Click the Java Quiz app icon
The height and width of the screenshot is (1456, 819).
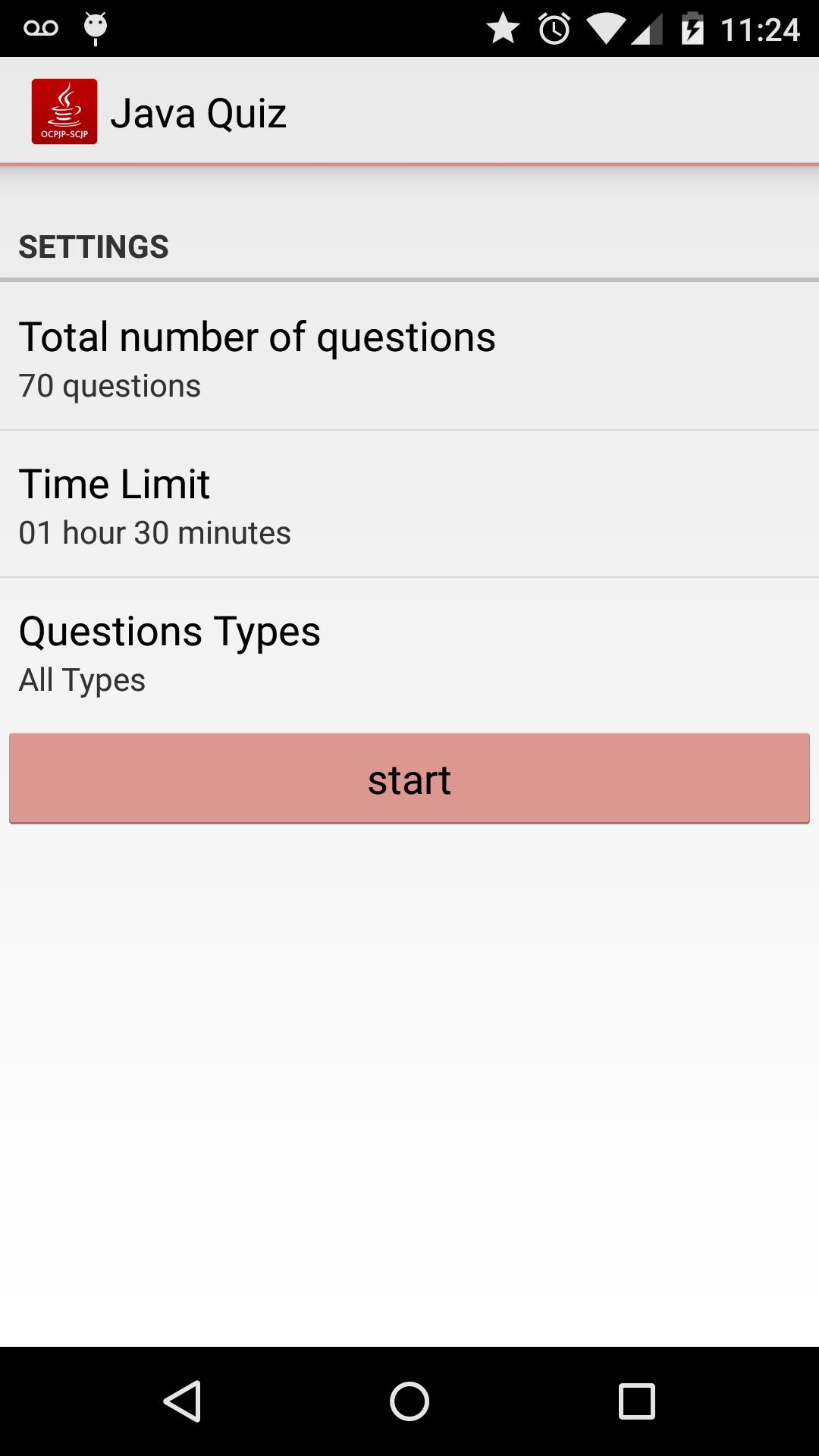point(65,111)
